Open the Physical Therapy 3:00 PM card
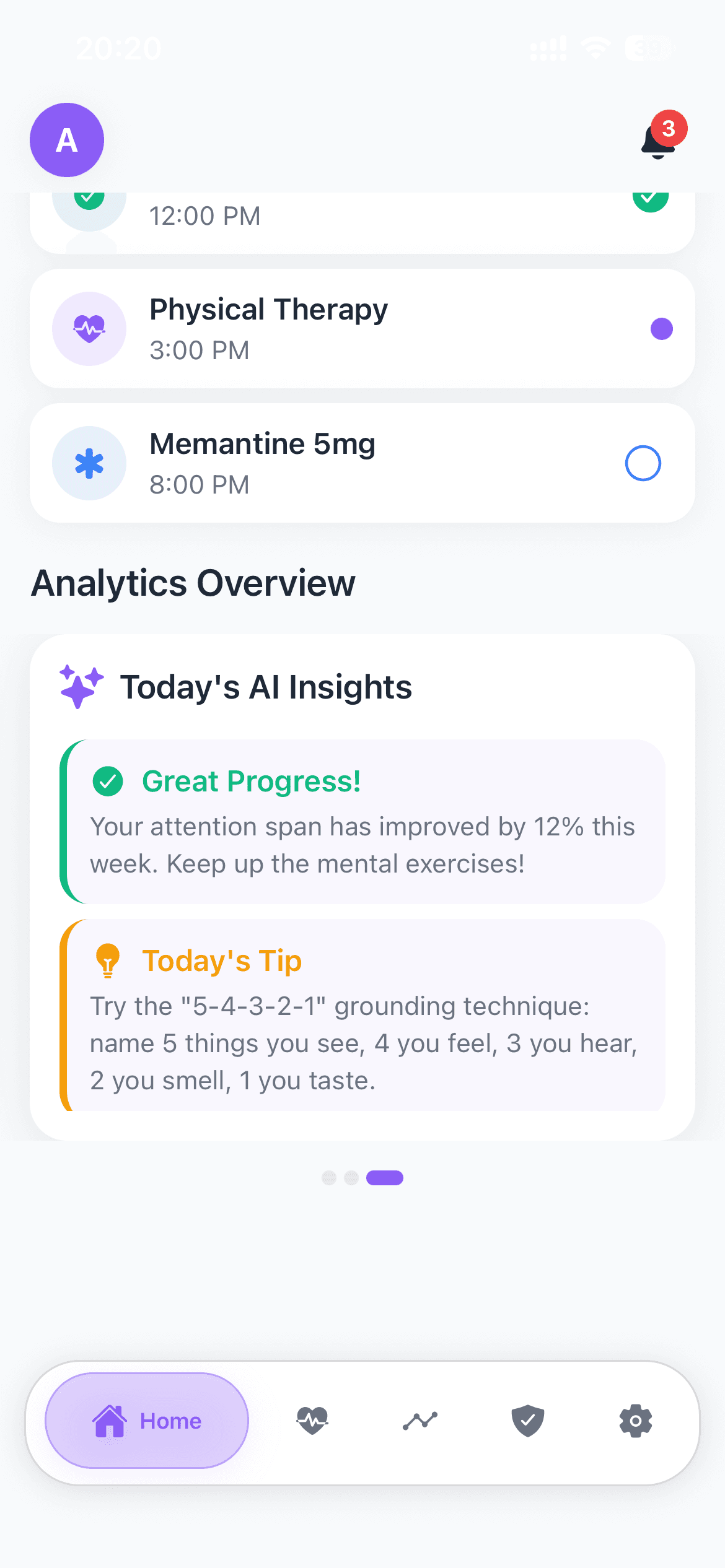725x1568 pixels. click(x=362, y=328)
